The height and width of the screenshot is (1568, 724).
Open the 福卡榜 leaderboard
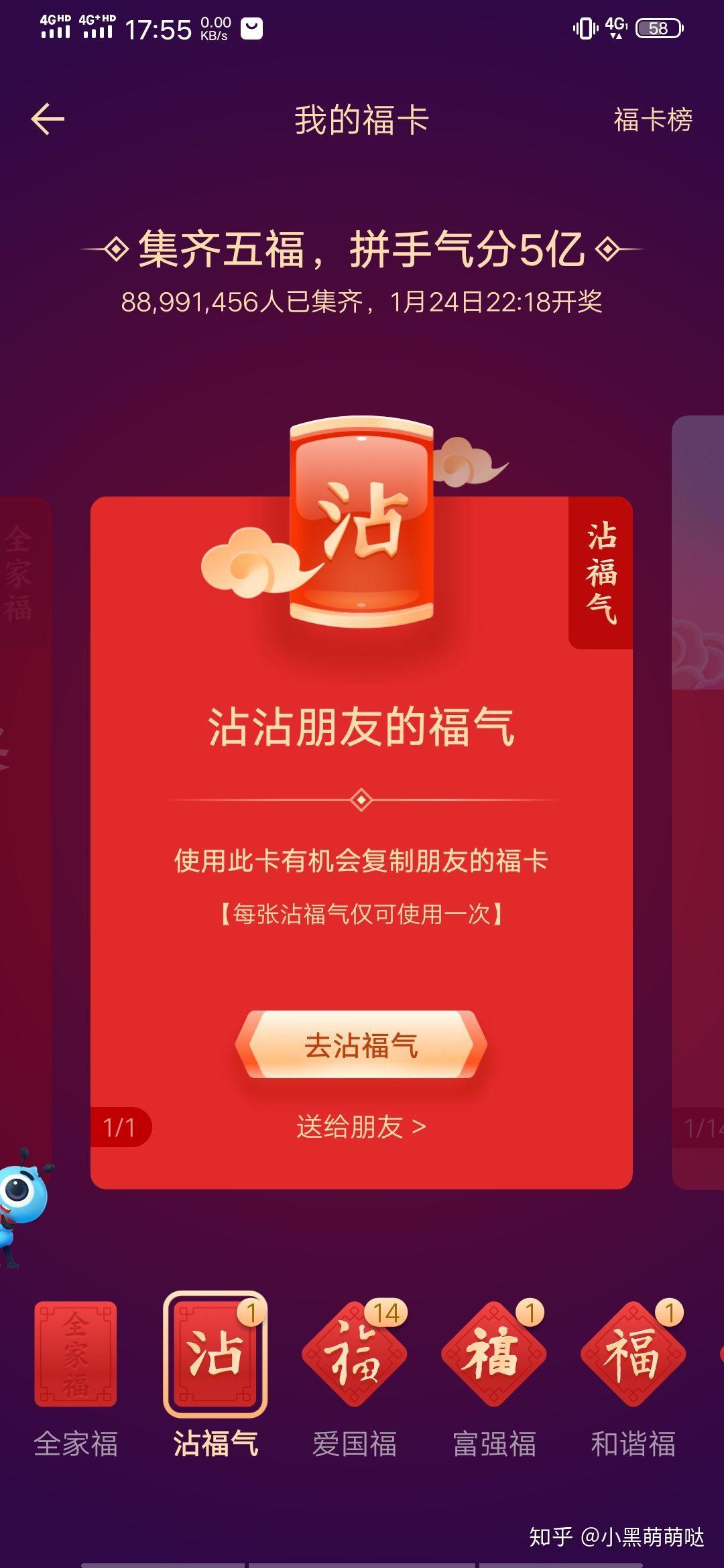[x=652, y=121]
